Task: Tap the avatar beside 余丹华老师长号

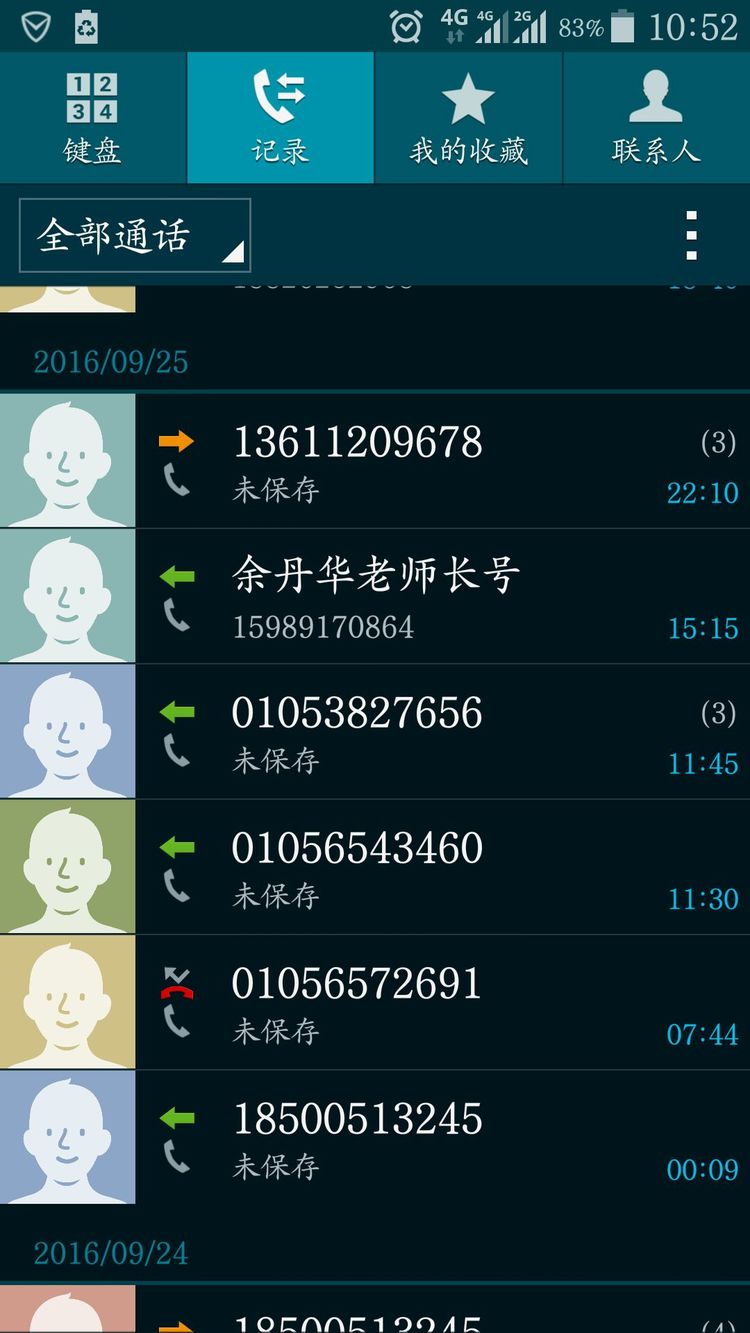Action: (67, 597)
